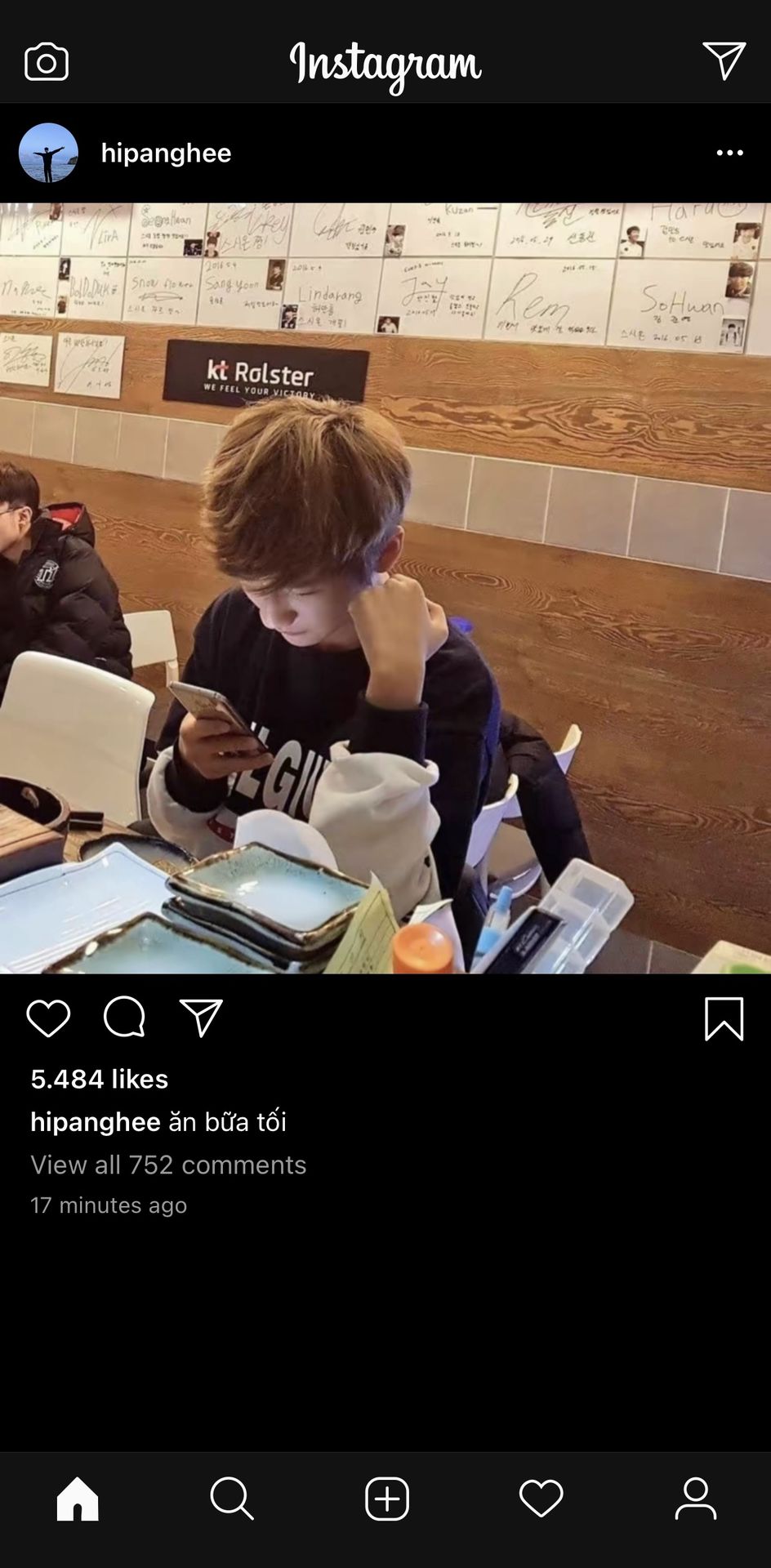Image resolution: width=771 pixels, height=1568 pixels.
Task: Open the camera icon in the header
Action: pos(47,62)
